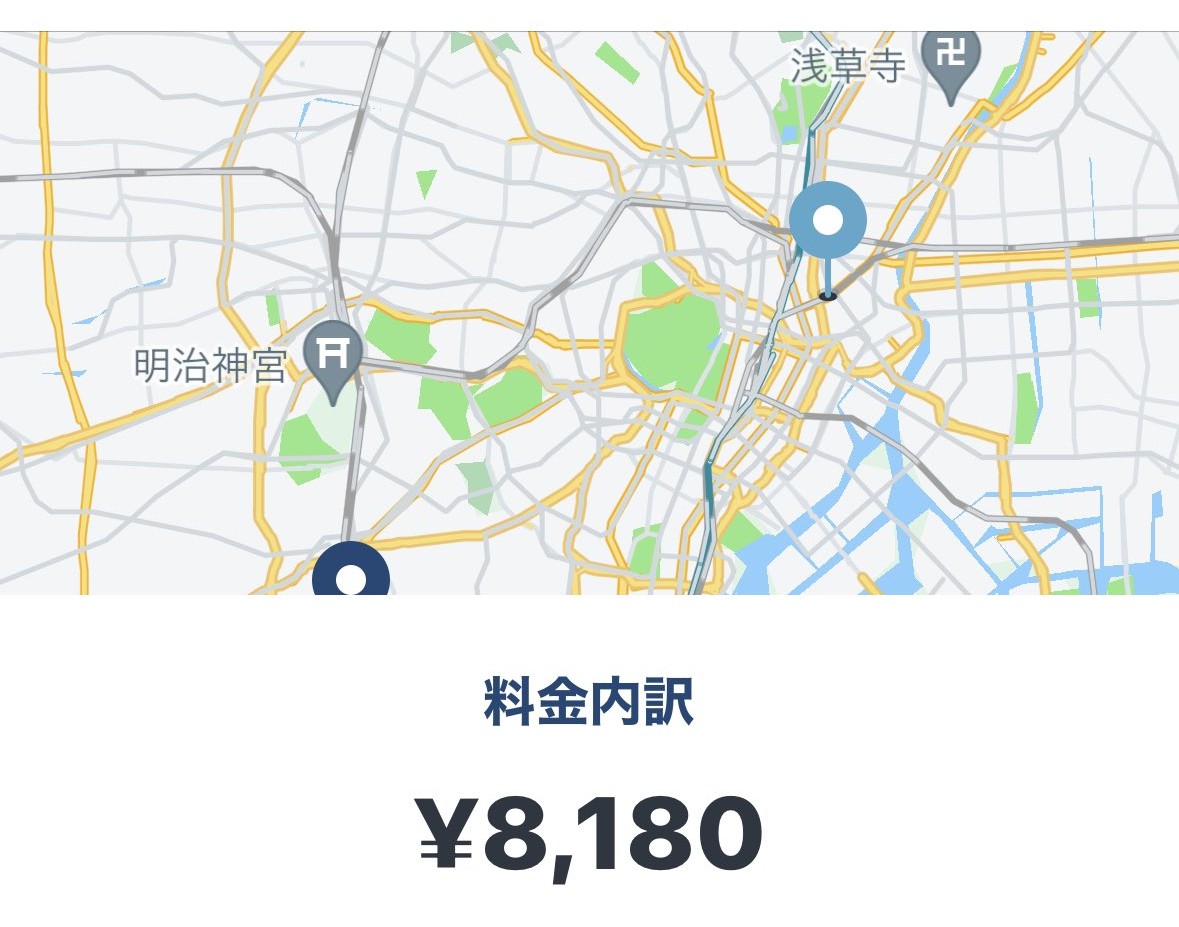The image size is (1179, 927).
Task: Open the trip route map
Action: pos(589,312)
